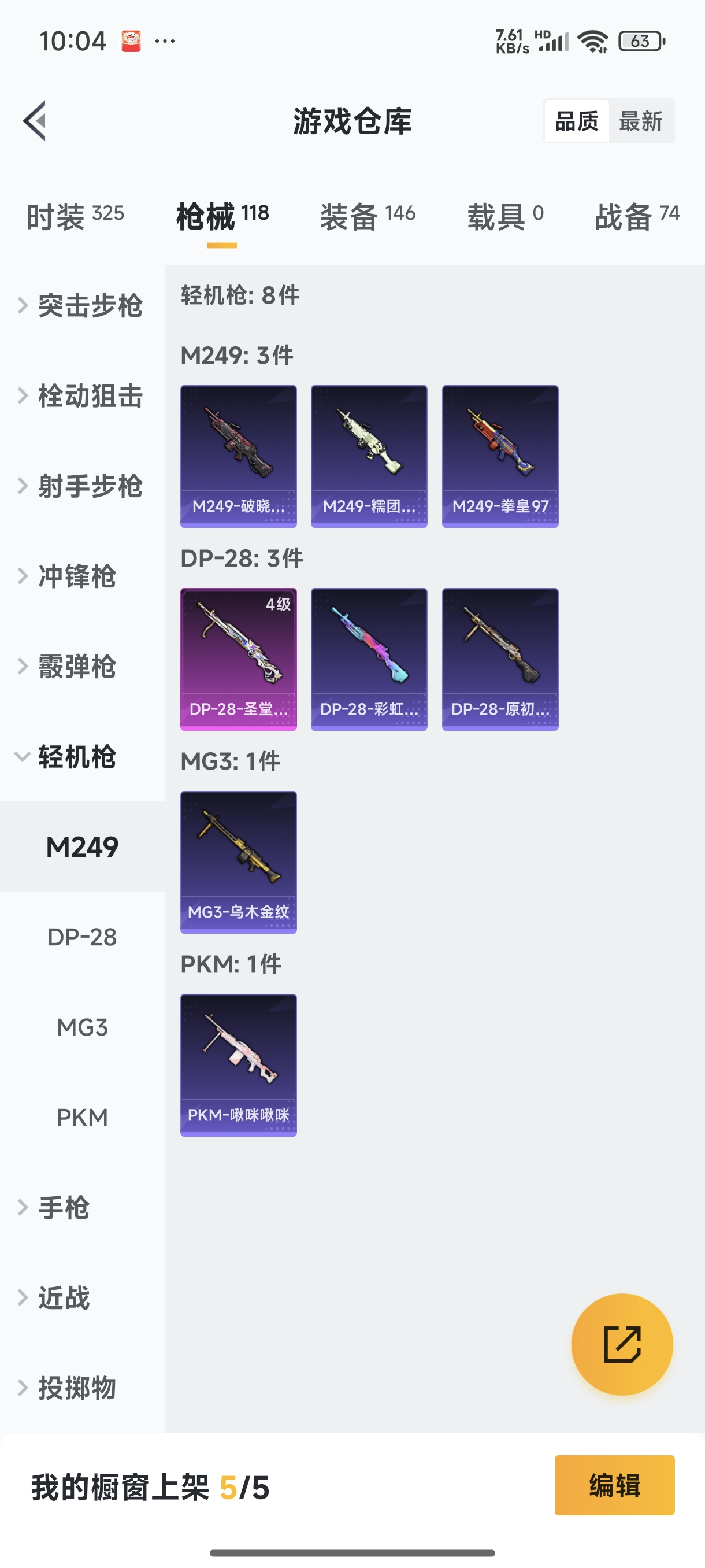This screenshot has width=705, height=1568.
Task: Expand the 射手步枪 category
Action: click(82, 486)
